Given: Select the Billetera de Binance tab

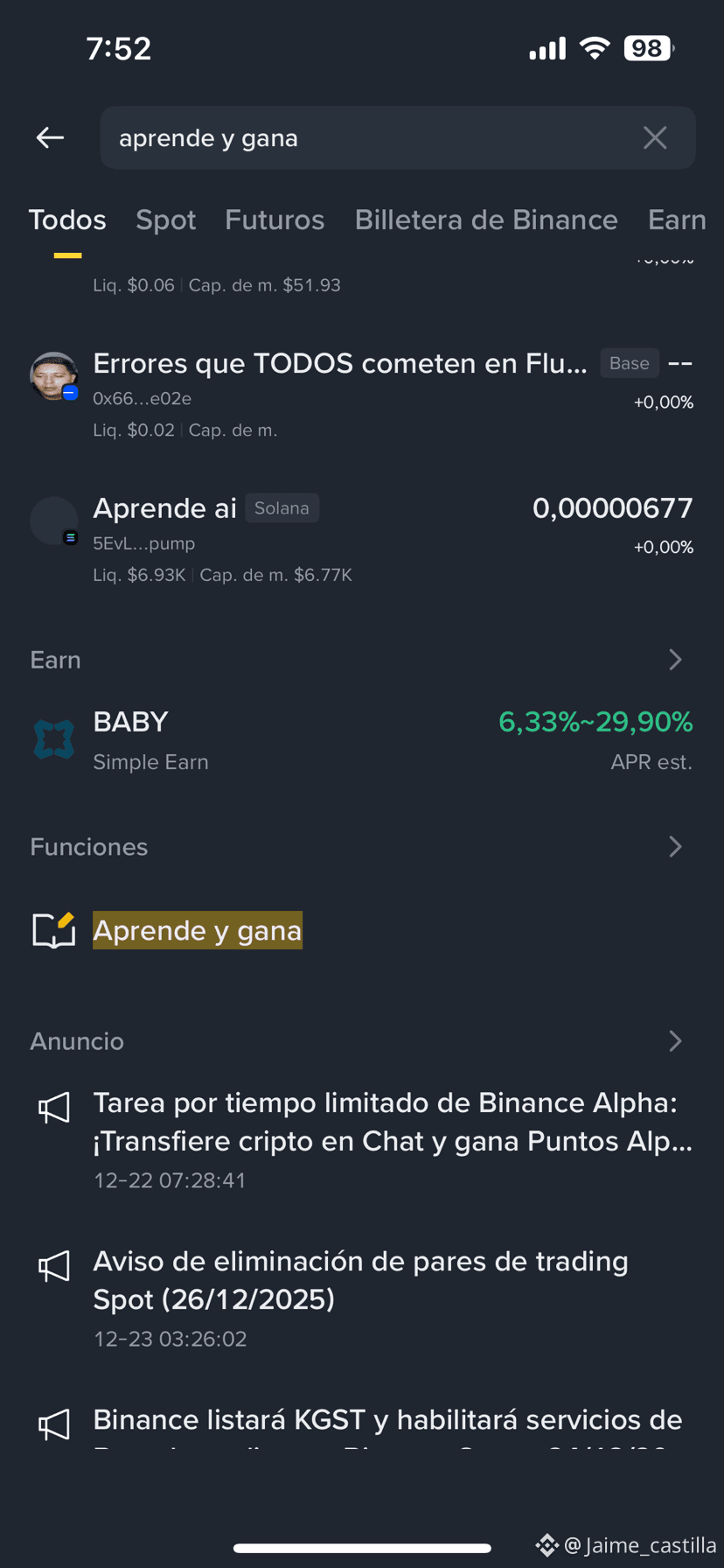Looking at the screenshot, I should pyautogui.click(x=486, y=220).
